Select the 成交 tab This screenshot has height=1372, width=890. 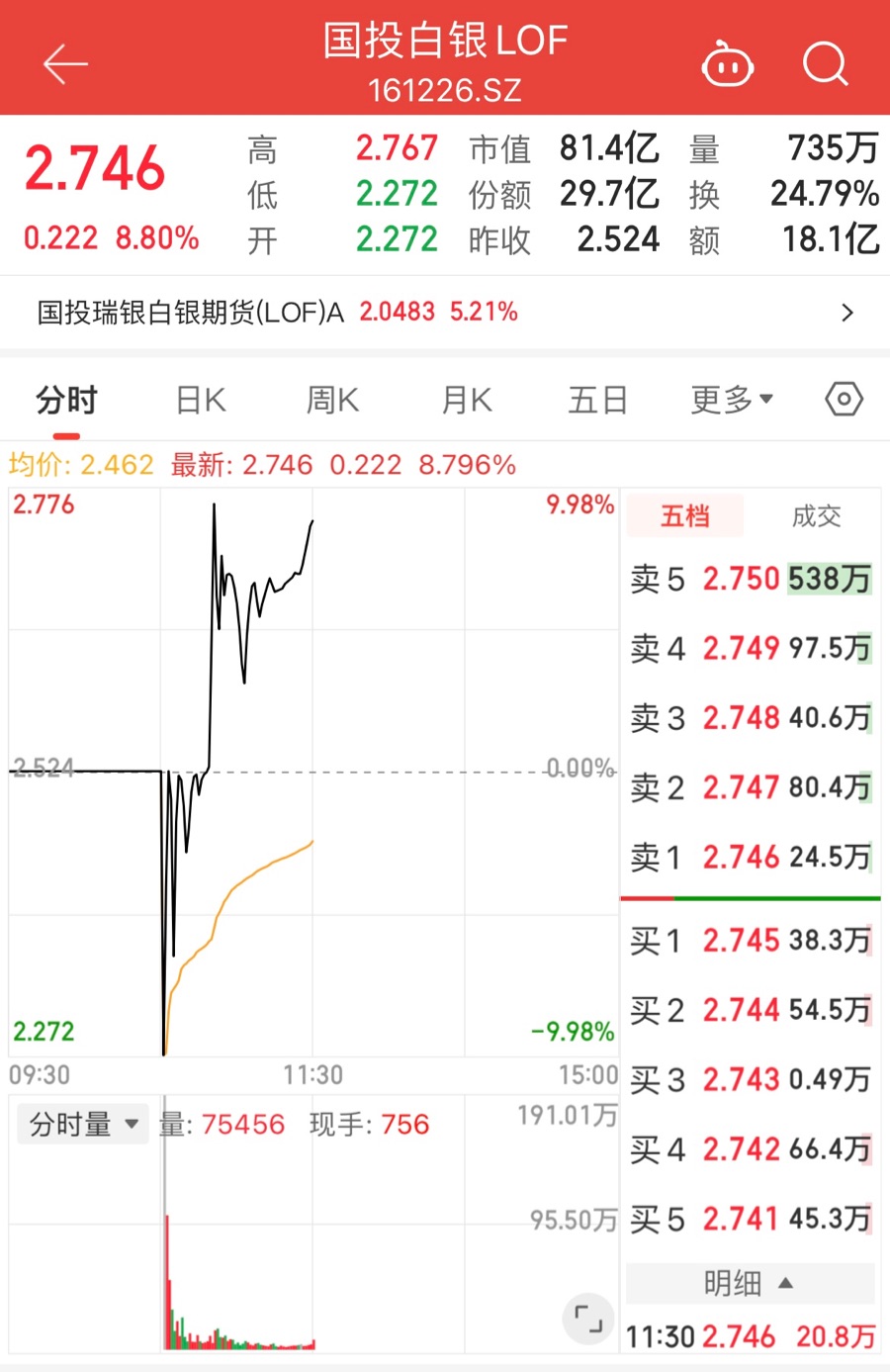(x=816, y=516)
